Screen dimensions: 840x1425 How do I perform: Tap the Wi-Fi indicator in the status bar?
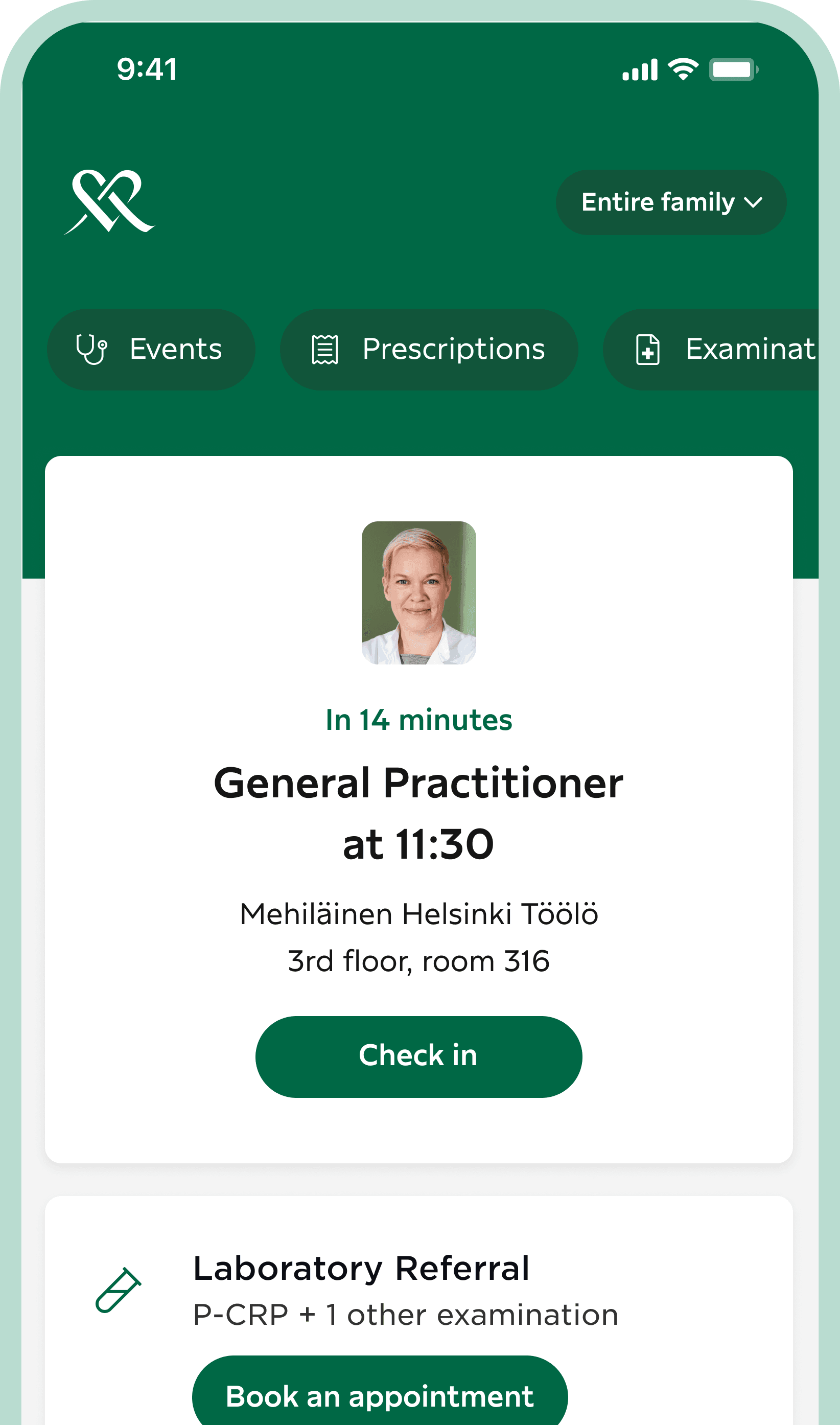(x=682, y=68)
